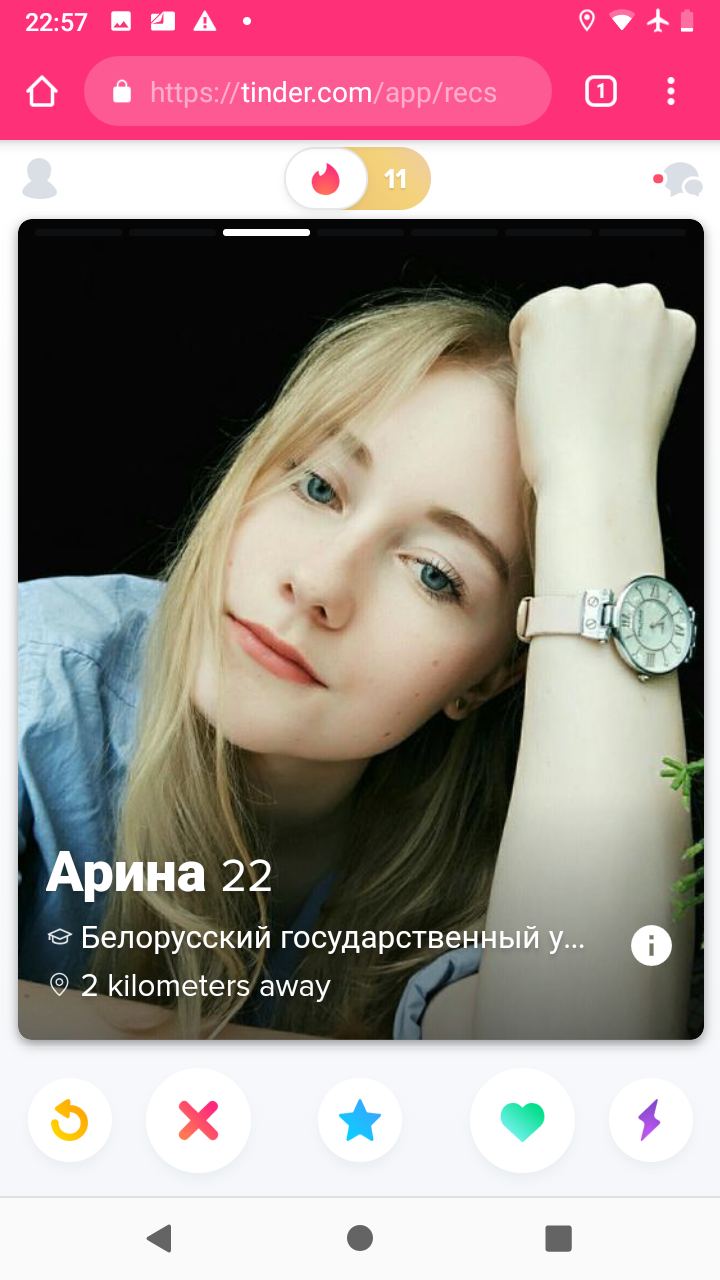
Task: Go back with the system back button
Action: 159,1238
